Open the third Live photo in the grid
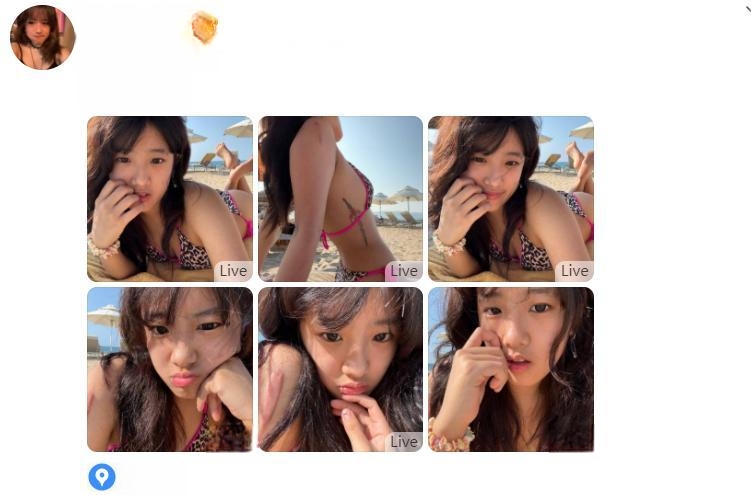The width and height of the screenshot is (751, 495). coord(510,198)
